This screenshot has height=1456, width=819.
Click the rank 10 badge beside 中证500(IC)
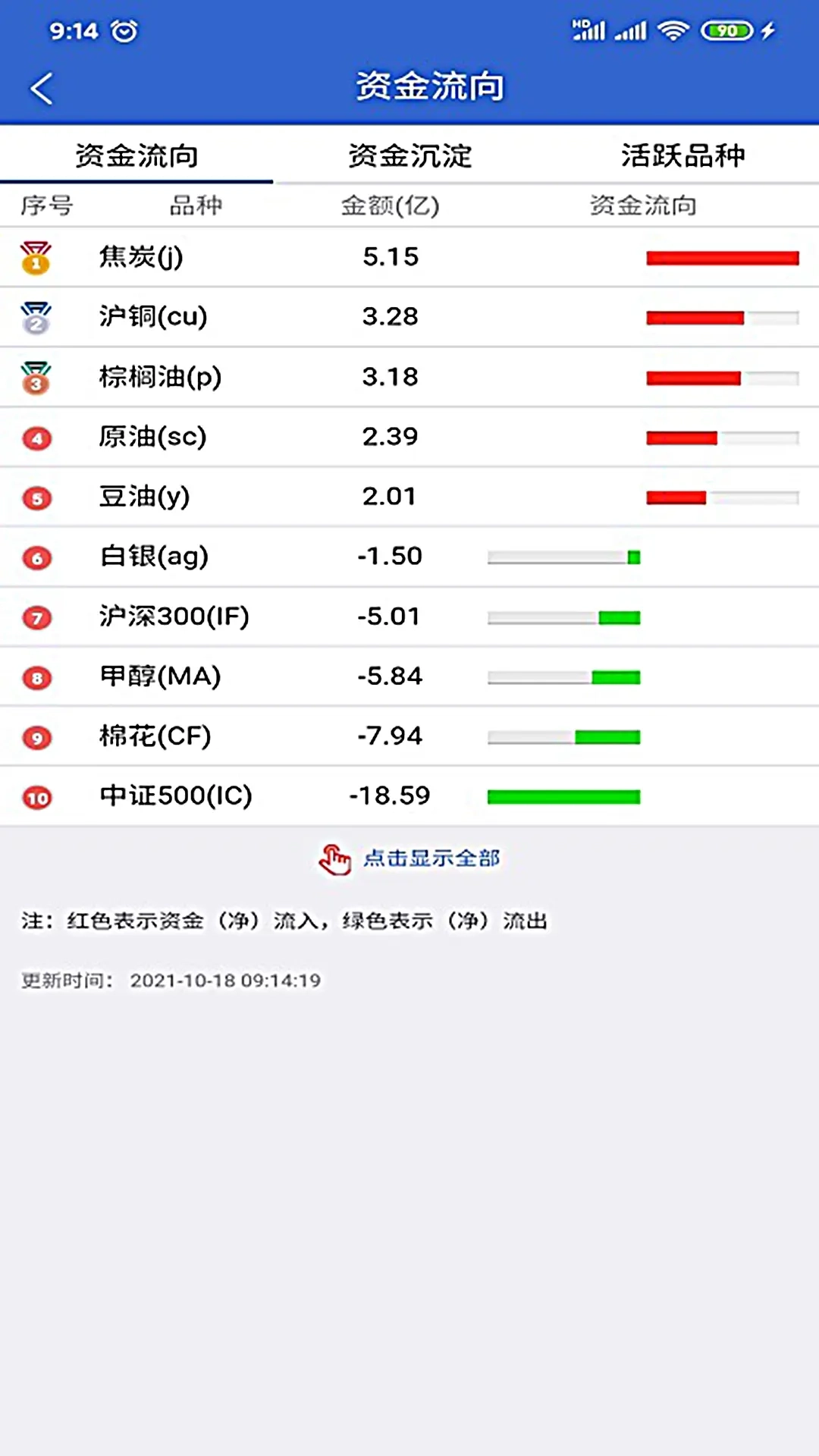pos(36,797)
